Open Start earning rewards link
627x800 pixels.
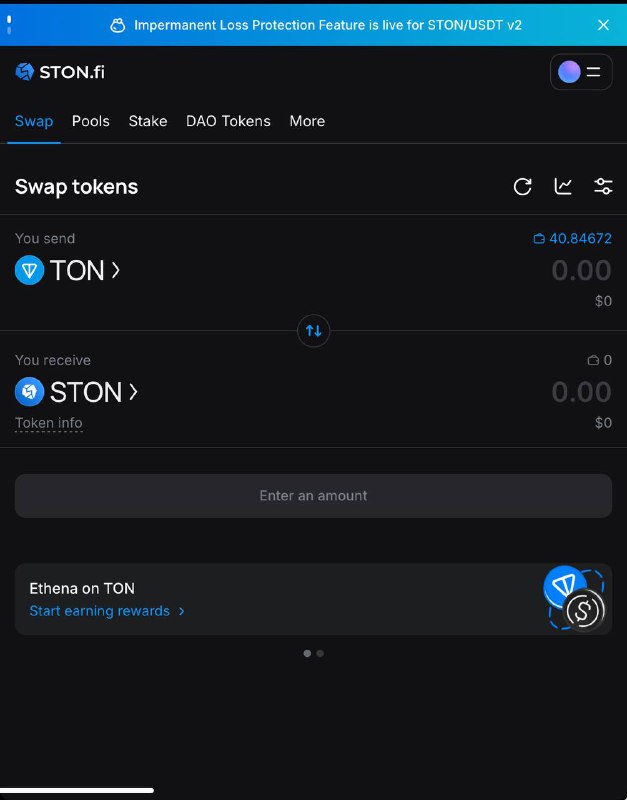point(107,611)
